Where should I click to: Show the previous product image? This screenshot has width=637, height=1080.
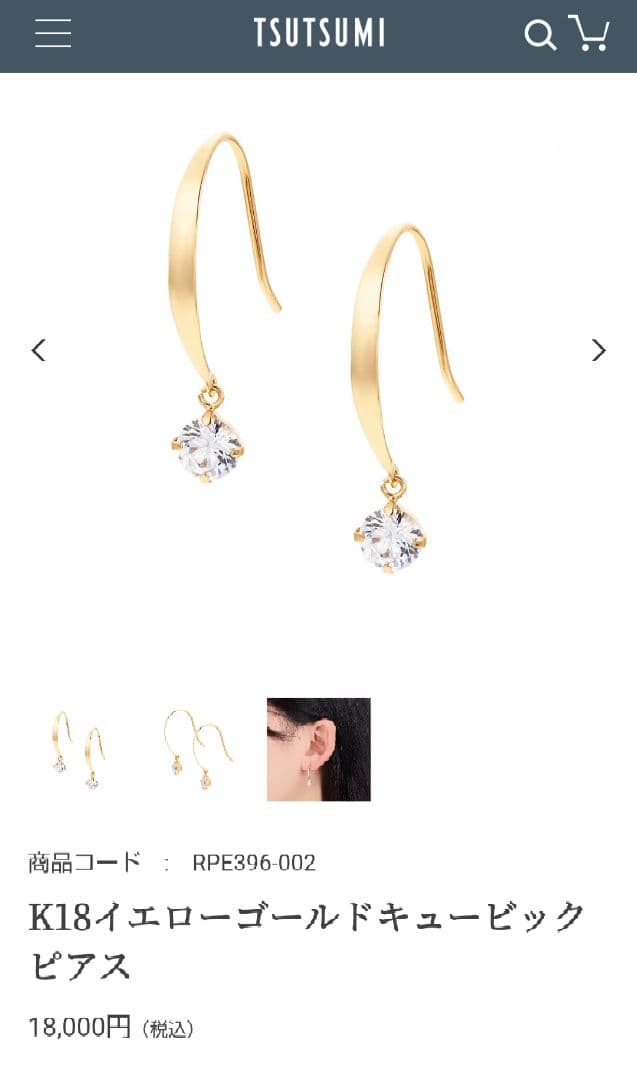pos(38,350)
